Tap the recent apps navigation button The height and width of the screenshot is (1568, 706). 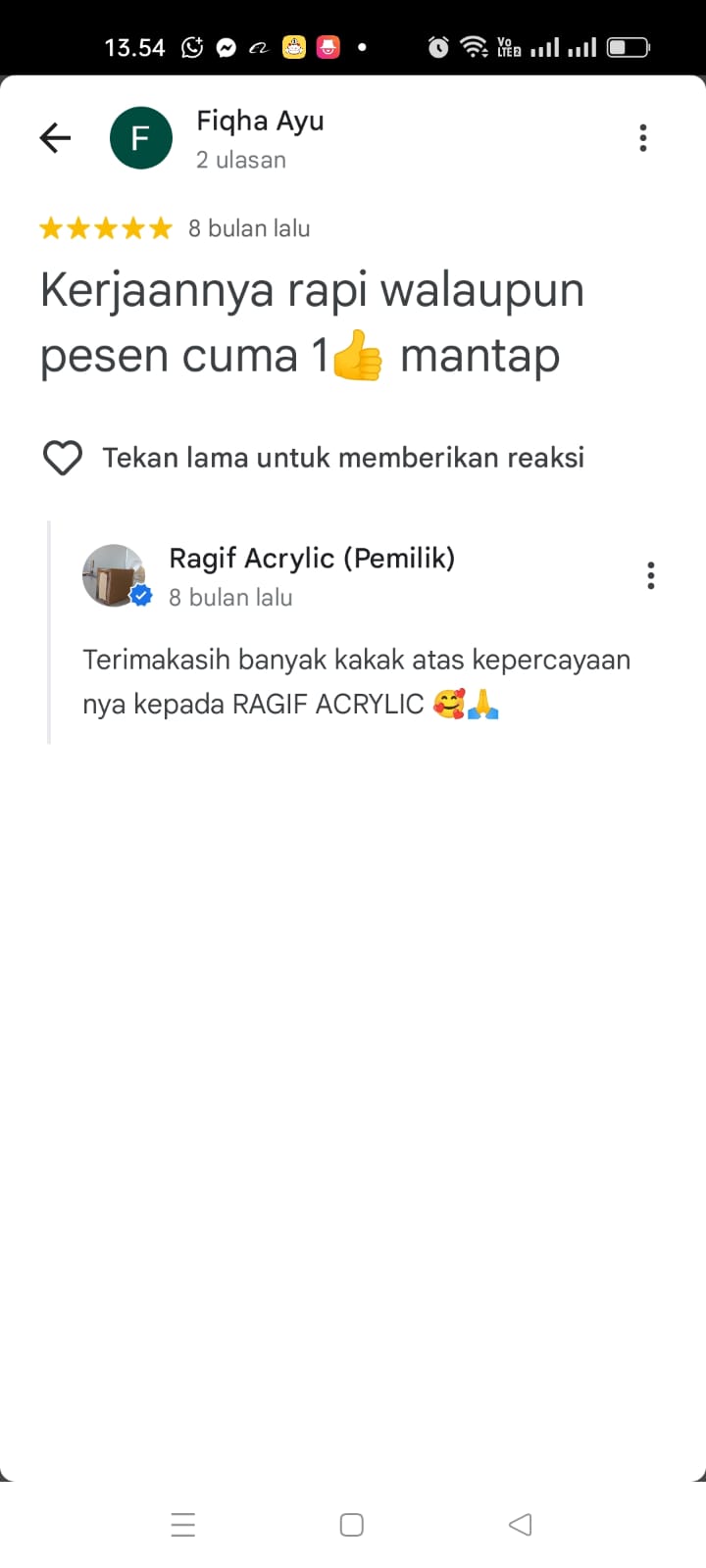coord(183,1524)
